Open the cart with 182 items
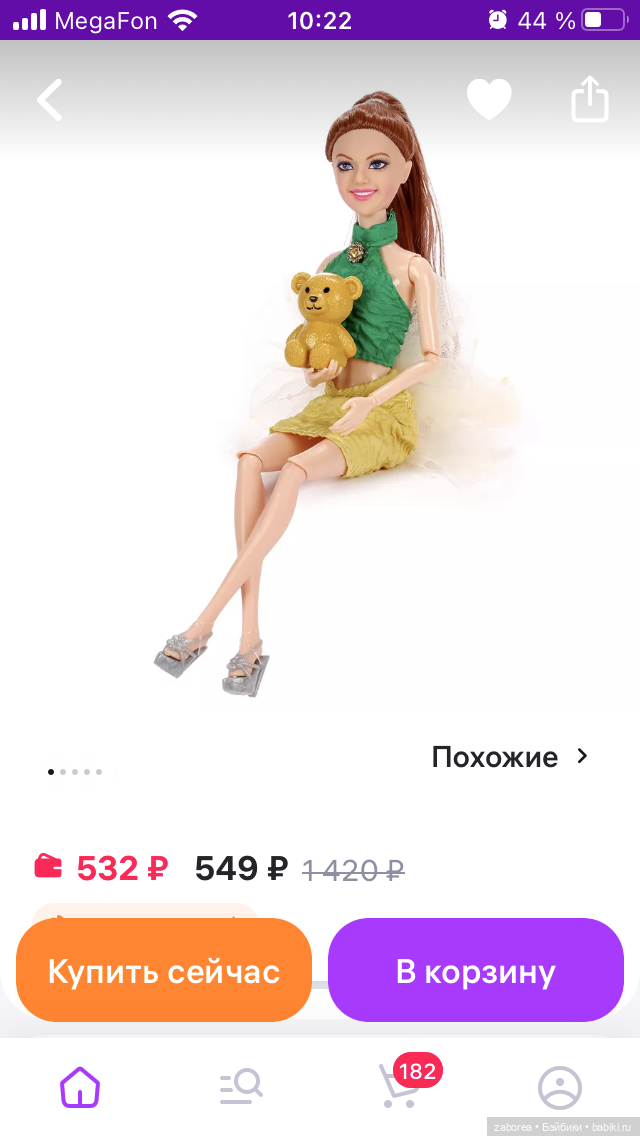Image resolution: width=640 pixels, height=1136 pixels. point(400,1086)
